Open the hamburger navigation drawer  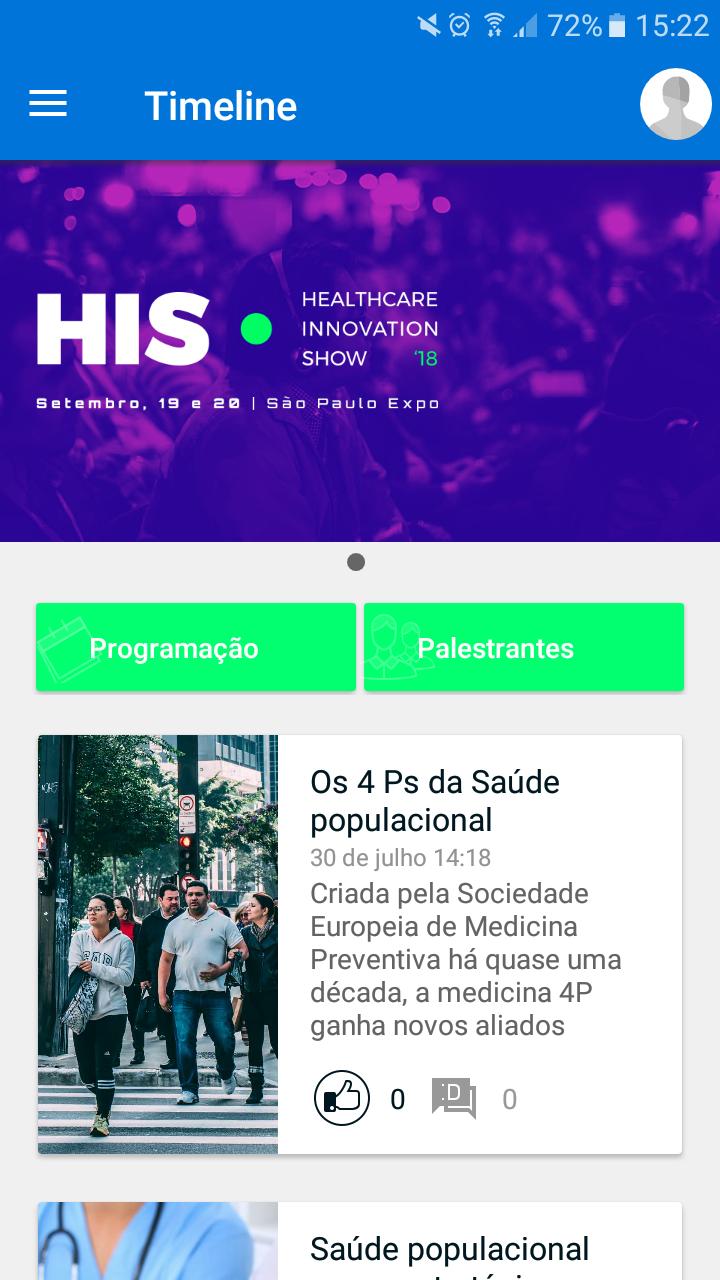click(48, 104)
